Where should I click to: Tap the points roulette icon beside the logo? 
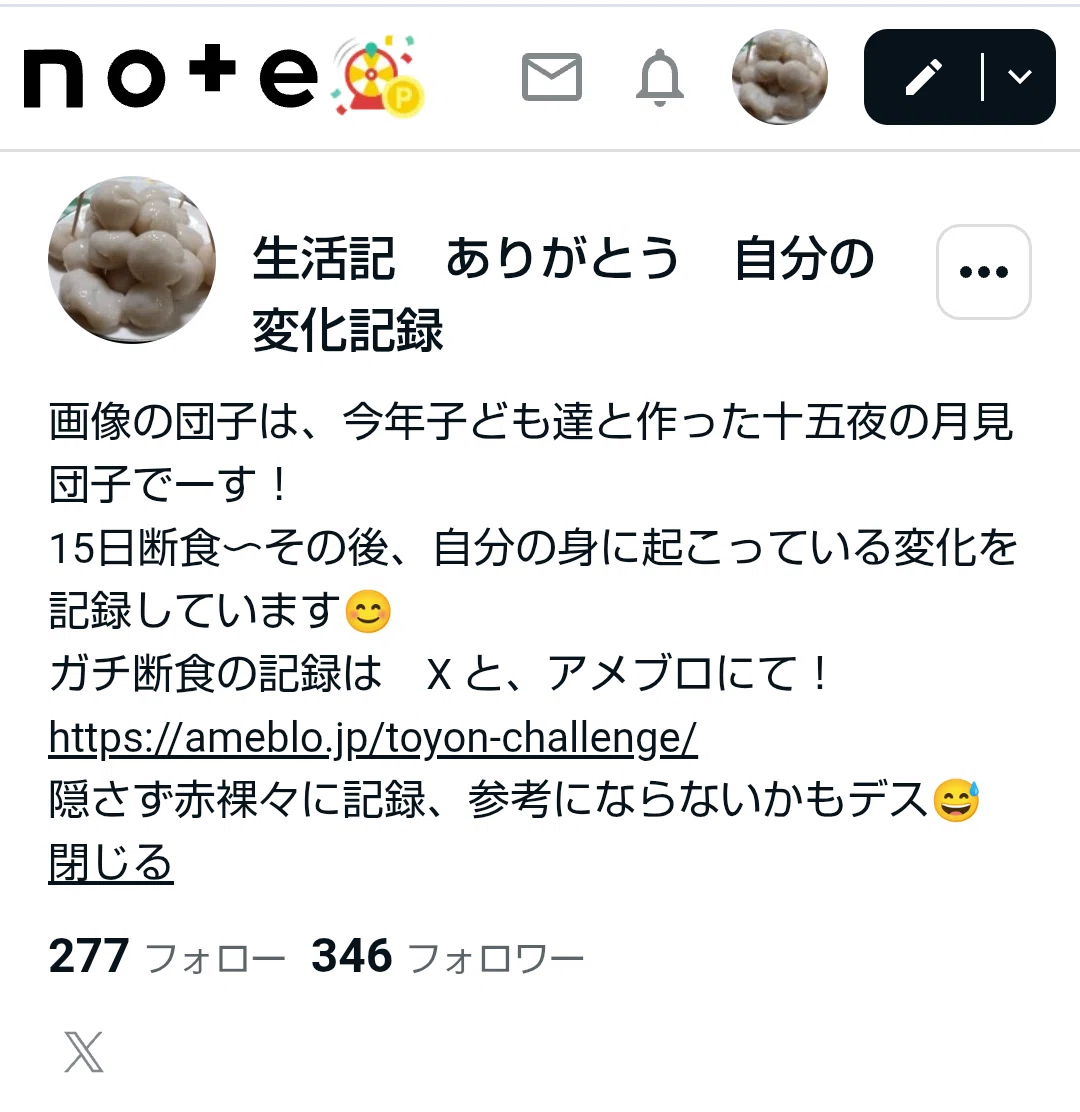pyautogui.click(x=377, y=76)
